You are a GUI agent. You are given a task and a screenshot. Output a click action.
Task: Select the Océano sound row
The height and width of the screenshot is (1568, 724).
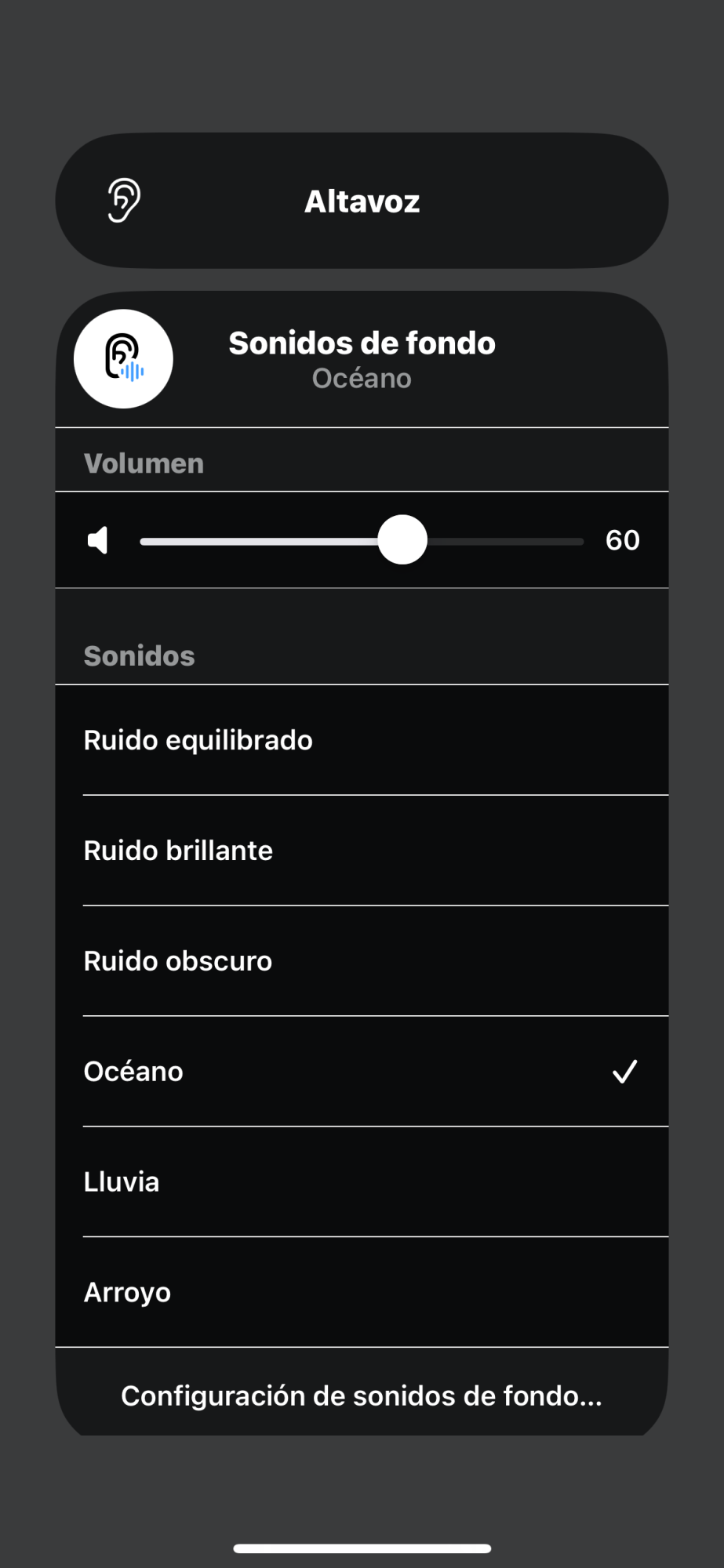coord(362,1072)
